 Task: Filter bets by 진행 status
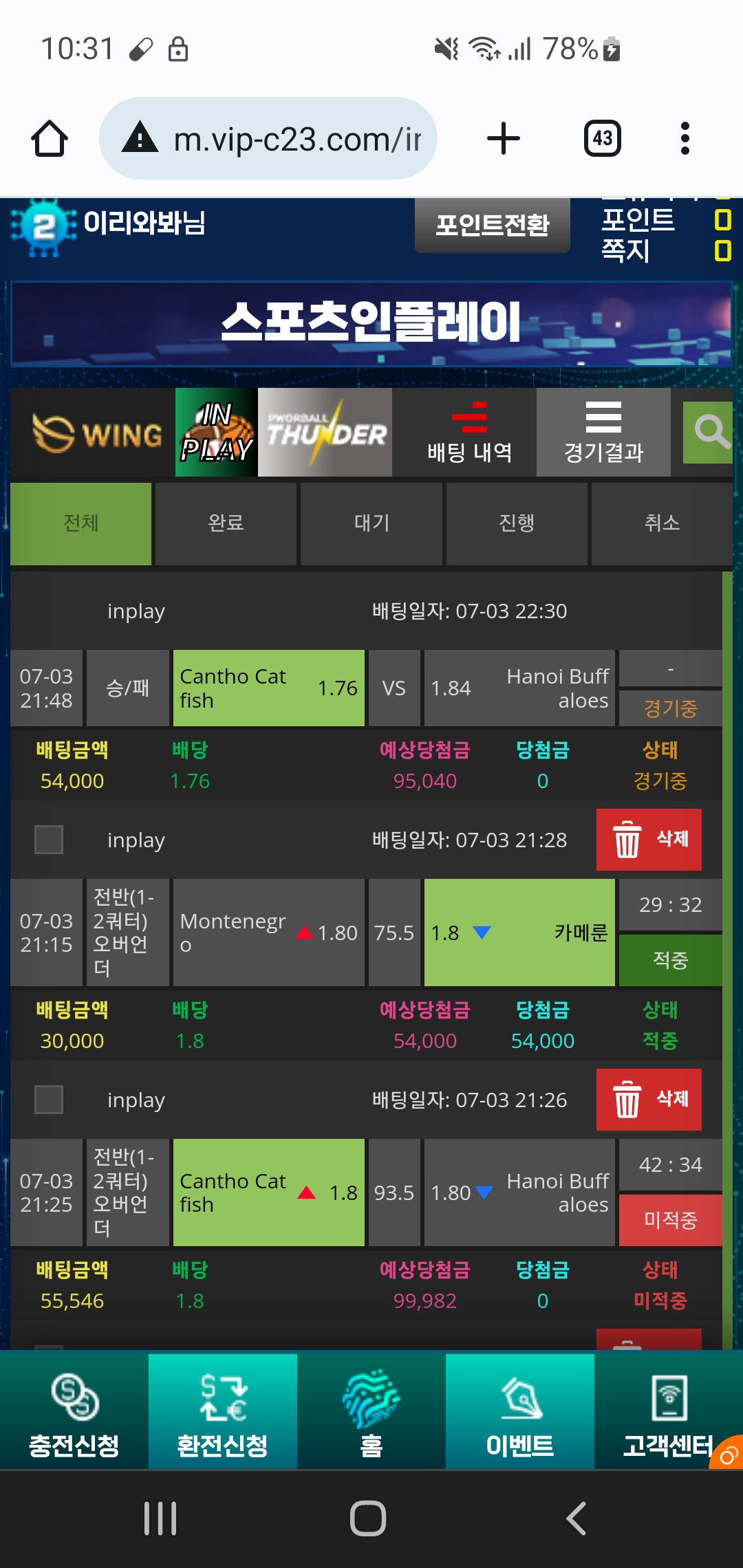(517, 523)
